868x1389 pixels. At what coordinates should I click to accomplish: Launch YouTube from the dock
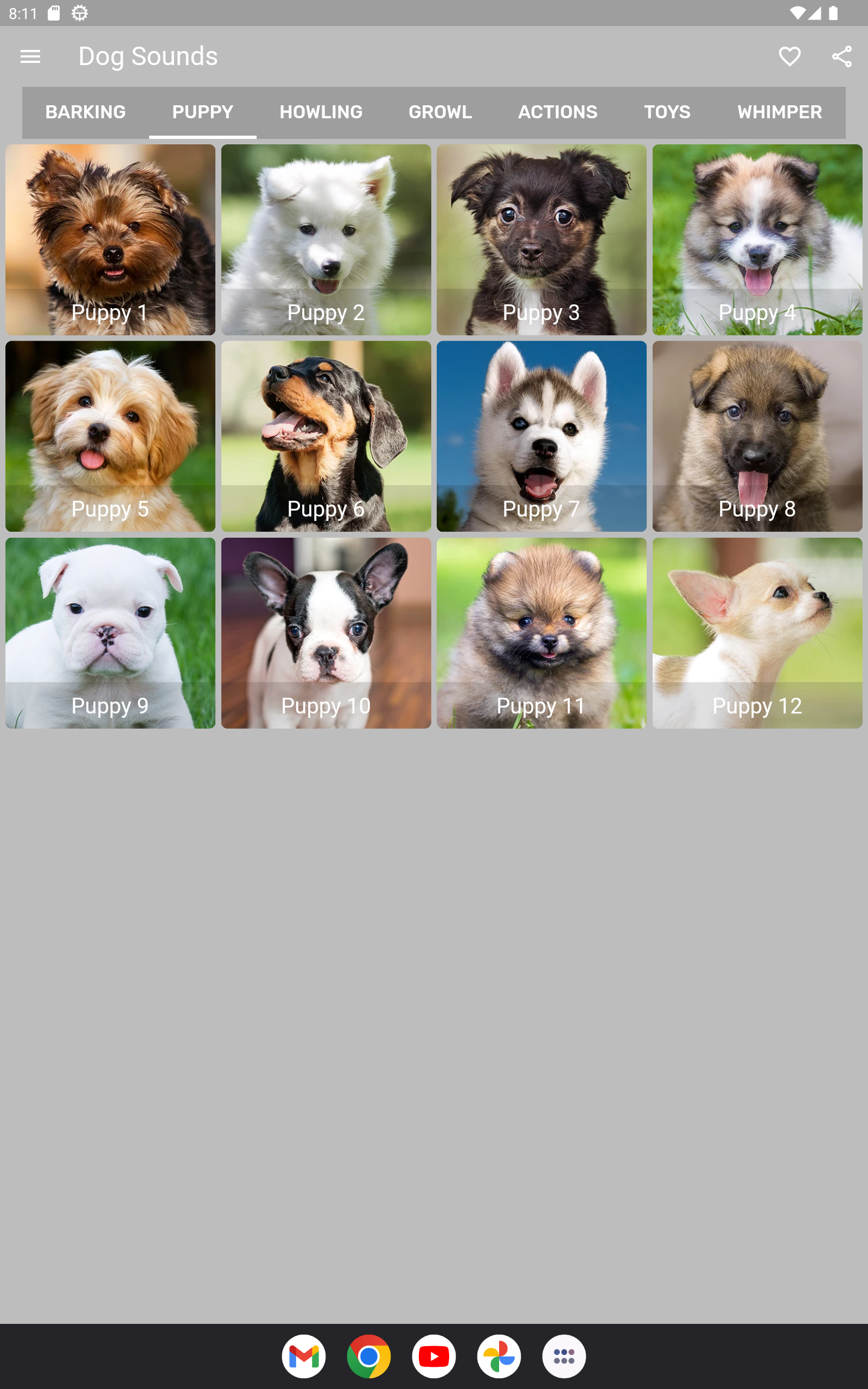[434, 1356]
